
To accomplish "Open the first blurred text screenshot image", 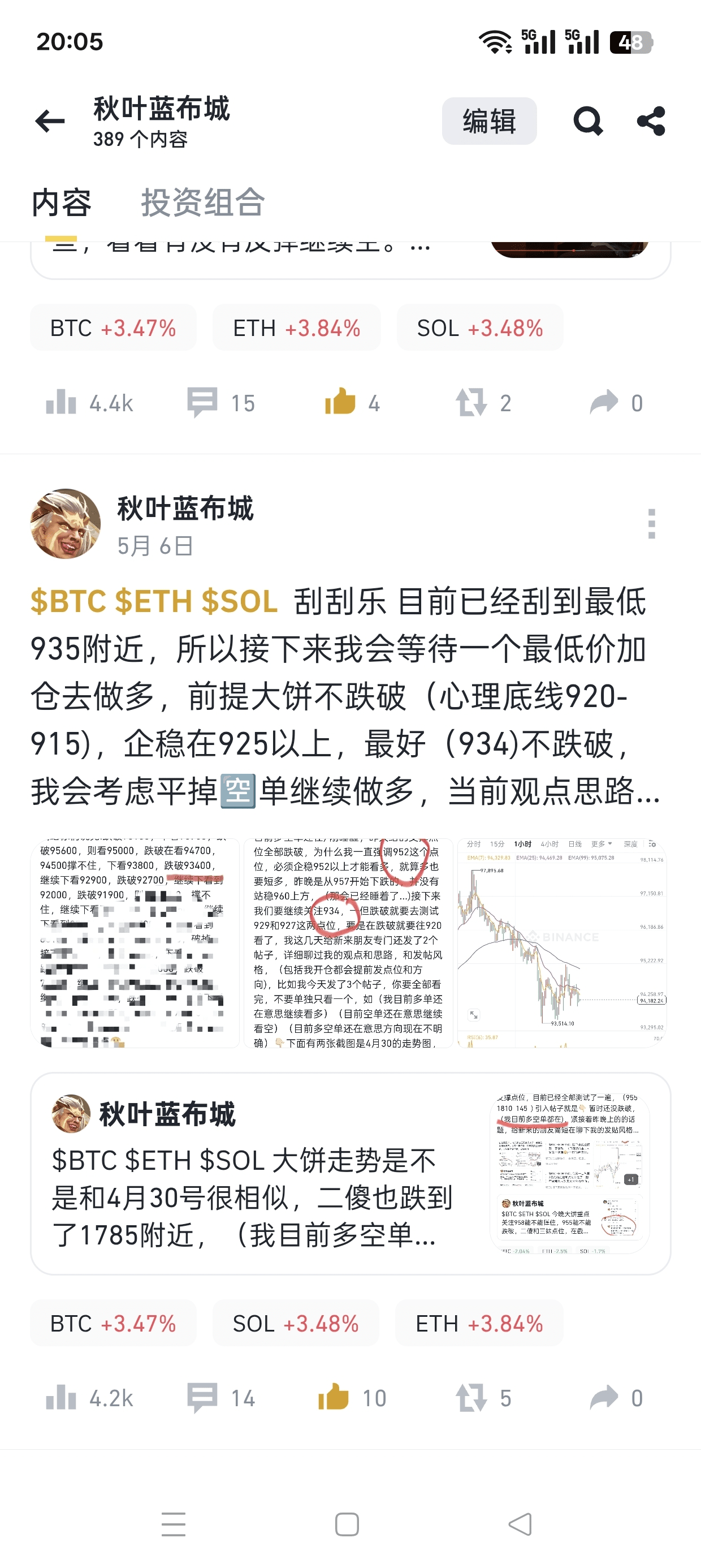I will 135,942.
